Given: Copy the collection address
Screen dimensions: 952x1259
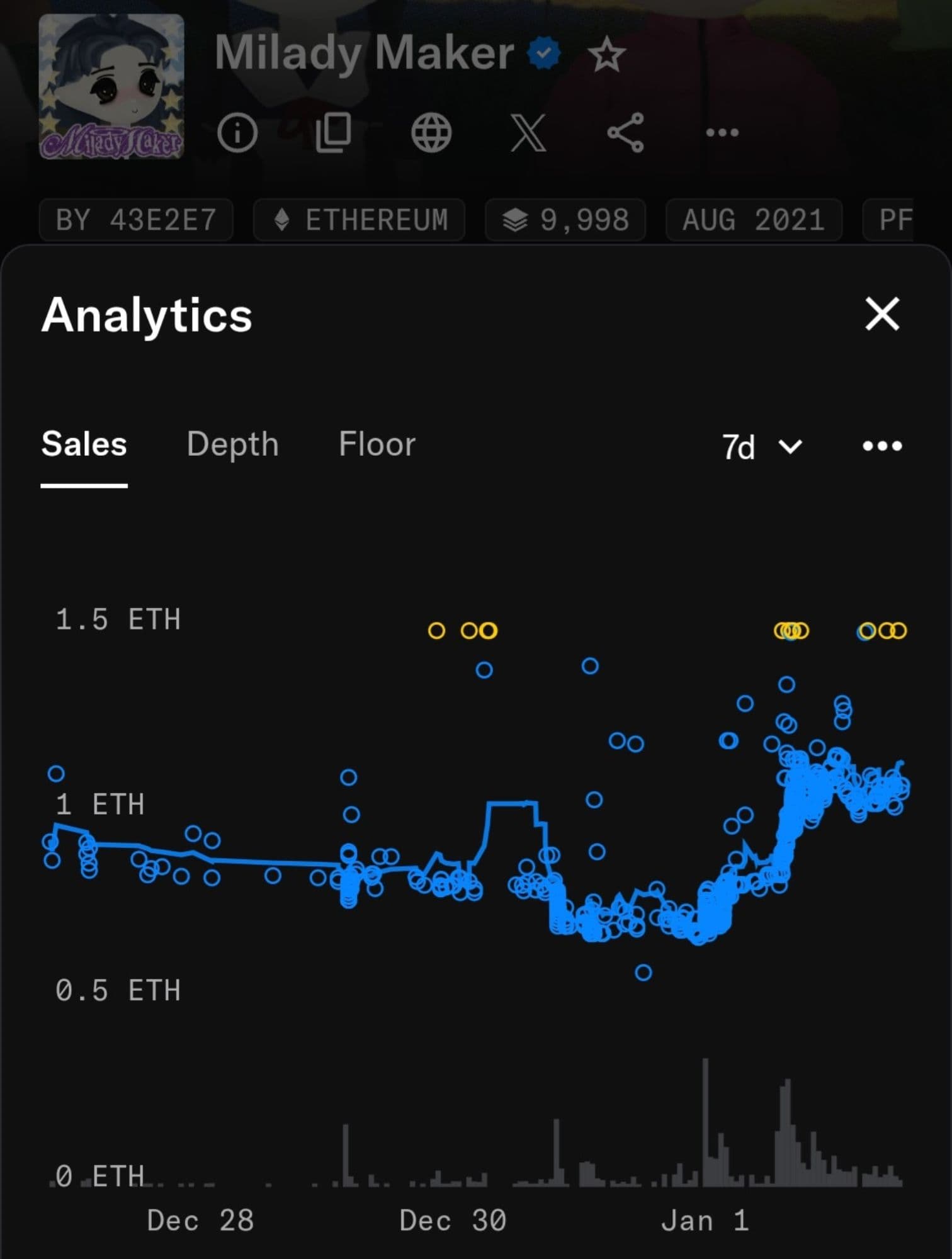Looking at the screenshot, I should [334, 133].
